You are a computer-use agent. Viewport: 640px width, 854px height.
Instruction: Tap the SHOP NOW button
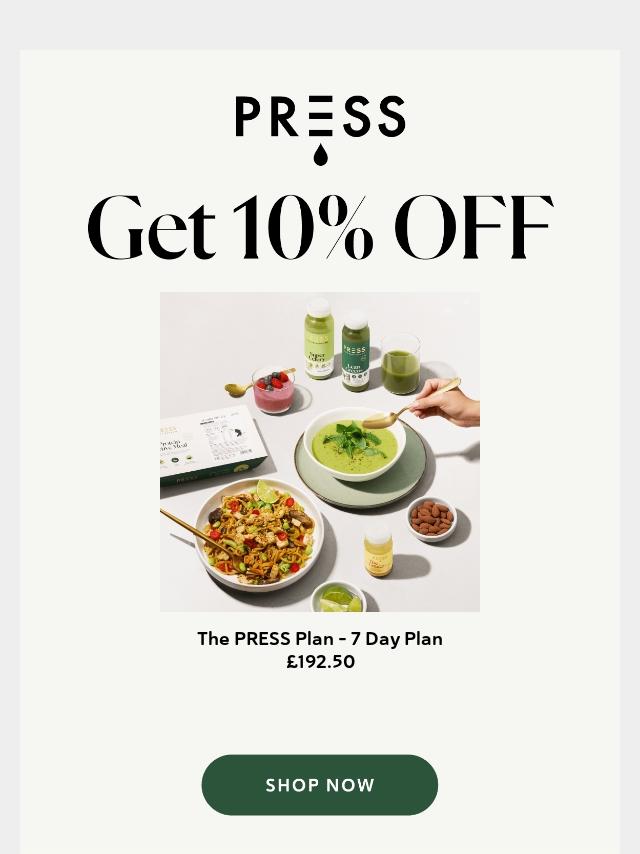(x=320, y=785)
